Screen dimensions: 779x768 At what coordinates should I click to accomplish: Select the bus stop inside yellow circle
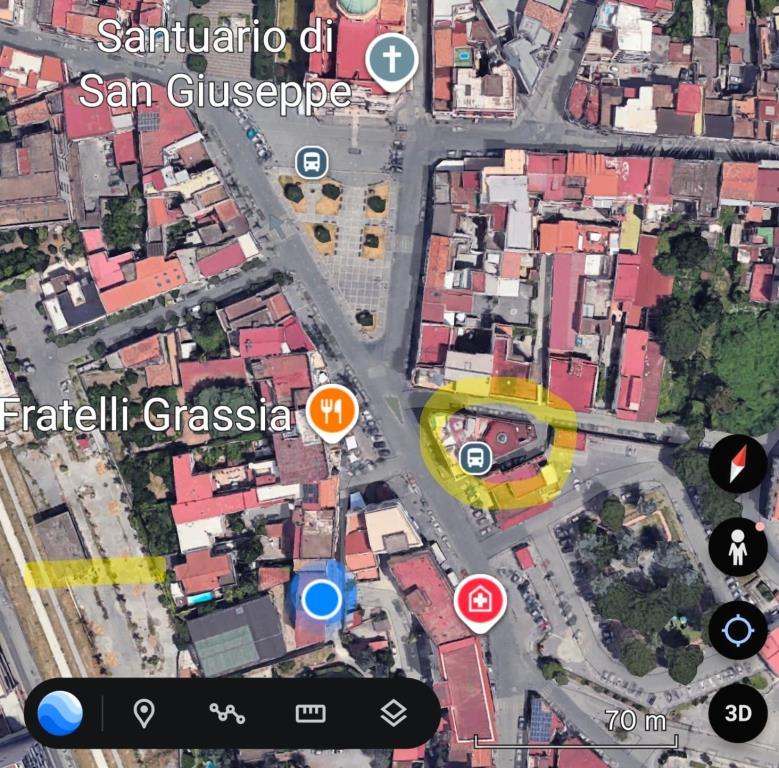(x=475, y=458)
